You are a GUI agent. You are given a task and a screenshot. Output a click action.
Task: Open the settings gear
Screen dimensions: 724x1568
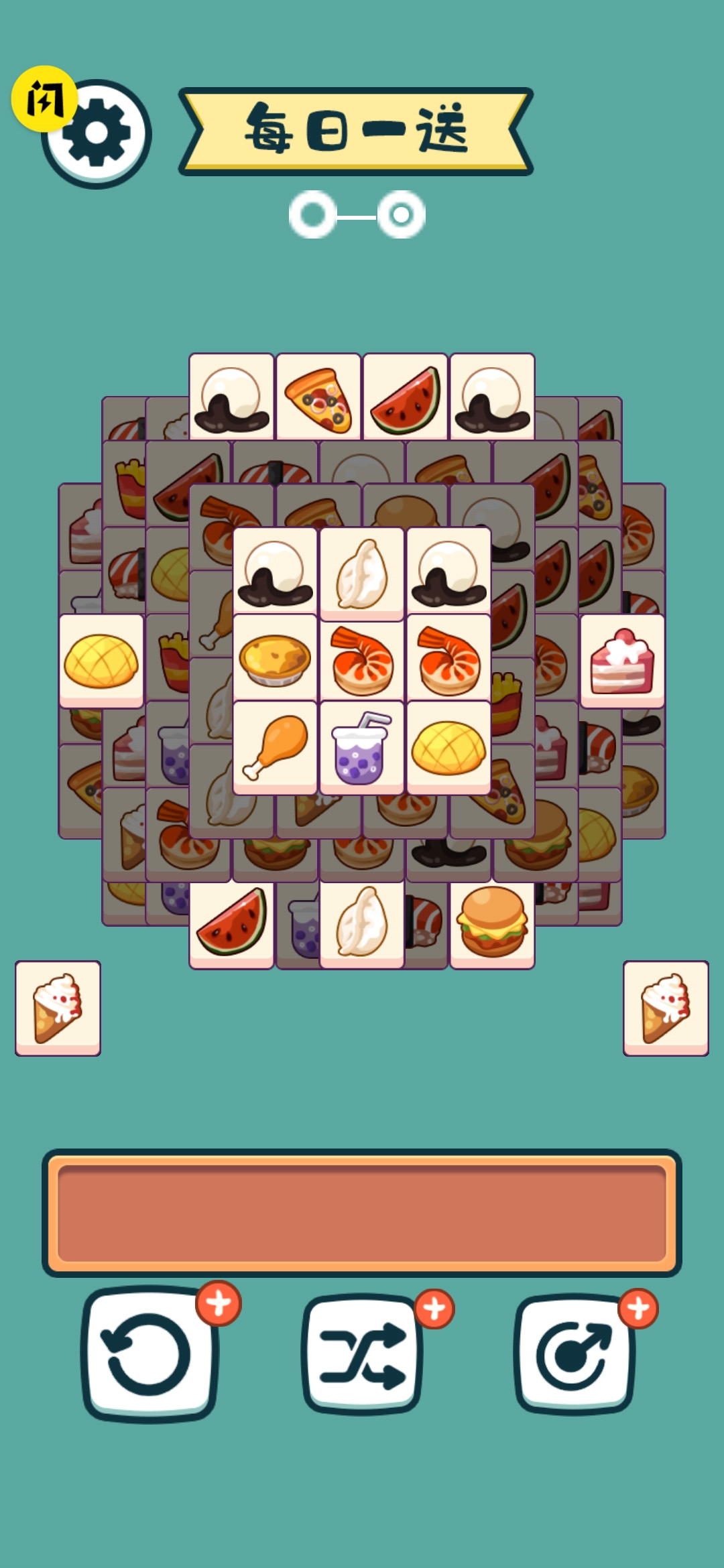tap(97, 134)
